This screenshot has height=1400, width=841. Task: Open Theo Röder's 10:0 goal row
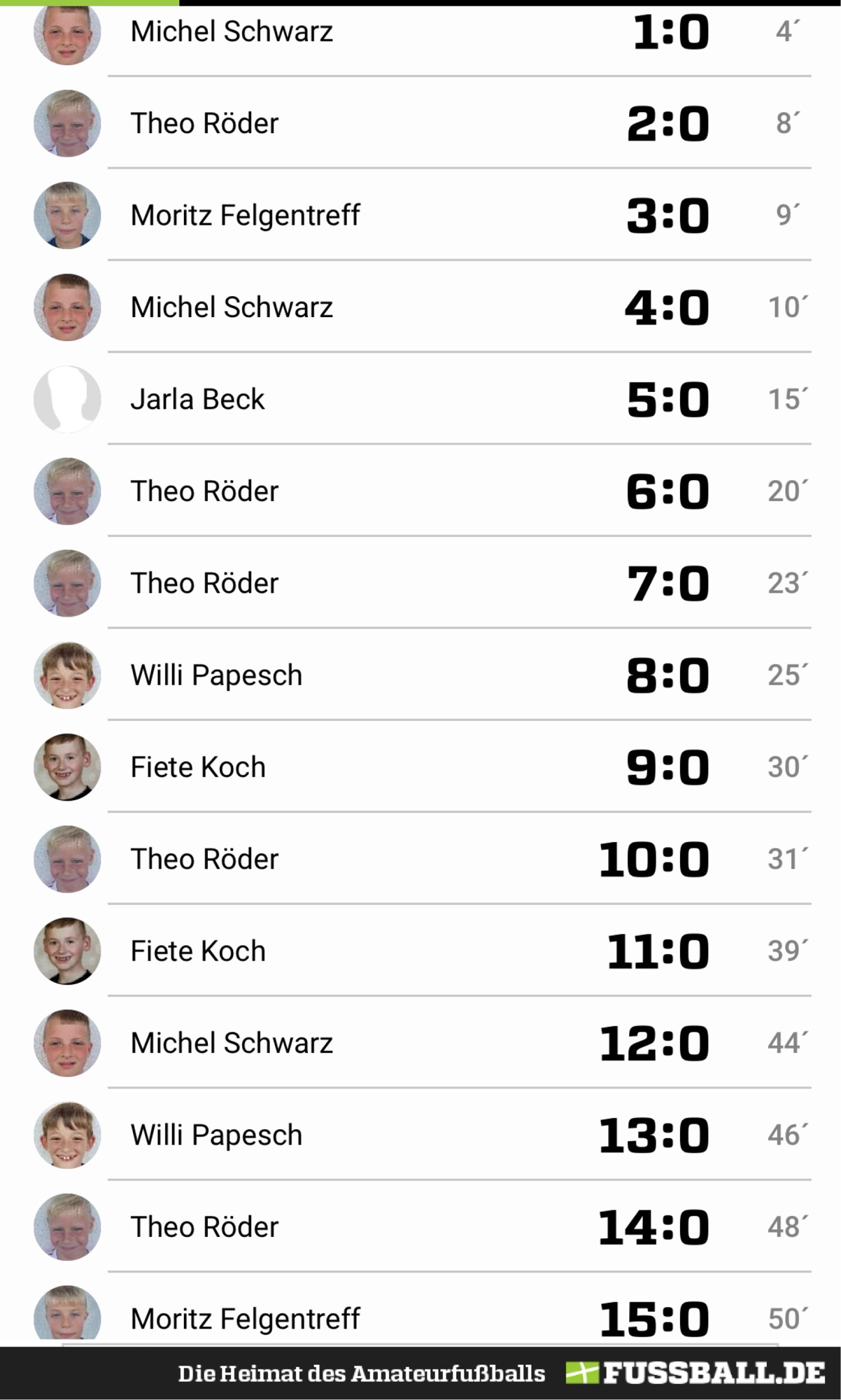420,859
